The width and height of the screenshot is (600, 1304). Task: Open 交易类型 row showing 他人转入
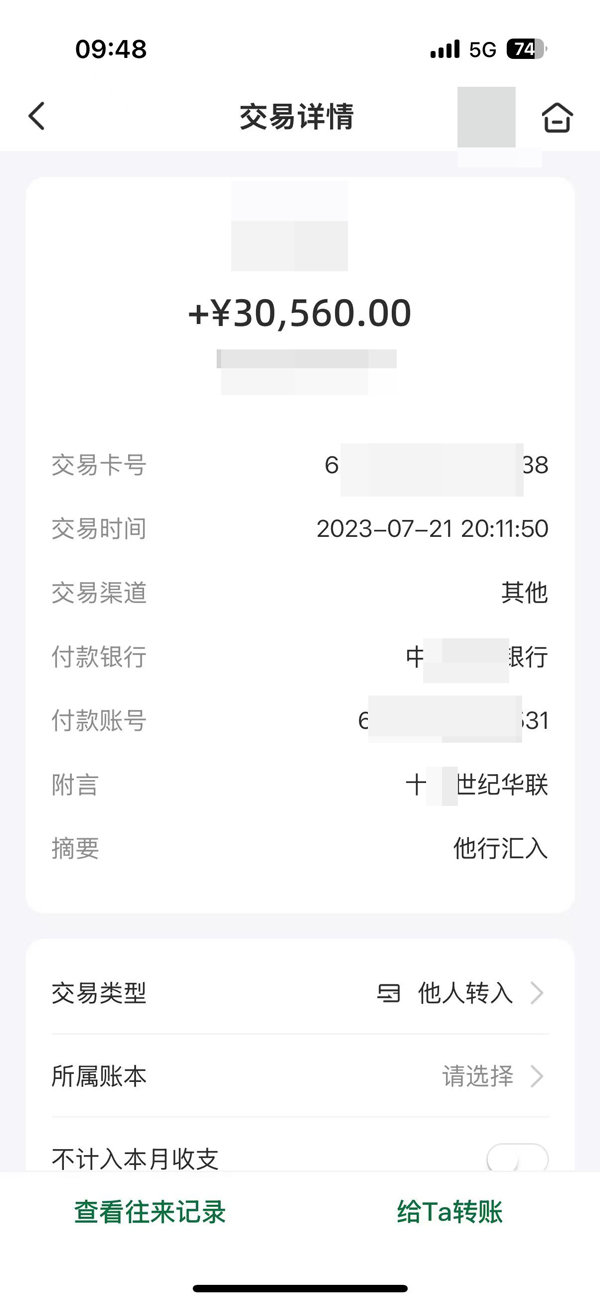(300, 993)
